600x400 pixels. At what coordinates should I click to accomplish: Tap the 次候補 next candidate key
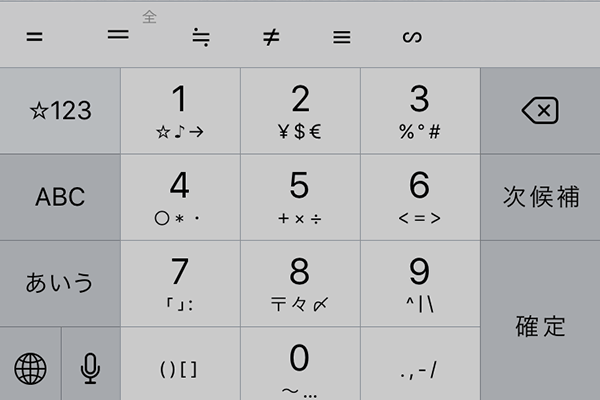click(x=540, y=197)
